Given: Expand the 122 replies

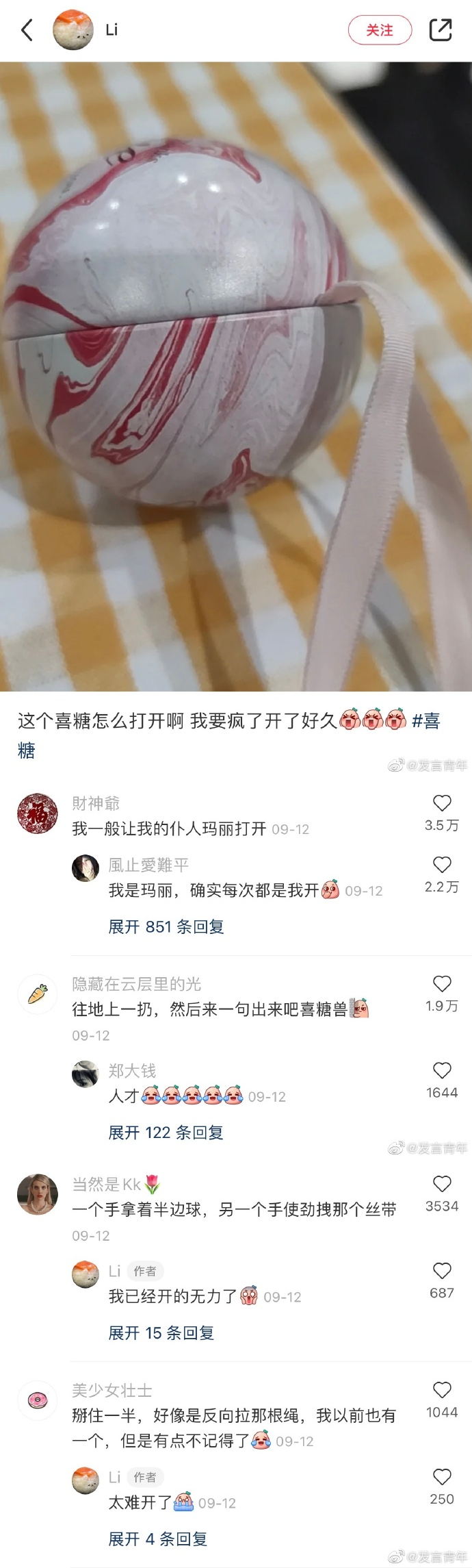Looking at the screenshot, I should 166,1133.
